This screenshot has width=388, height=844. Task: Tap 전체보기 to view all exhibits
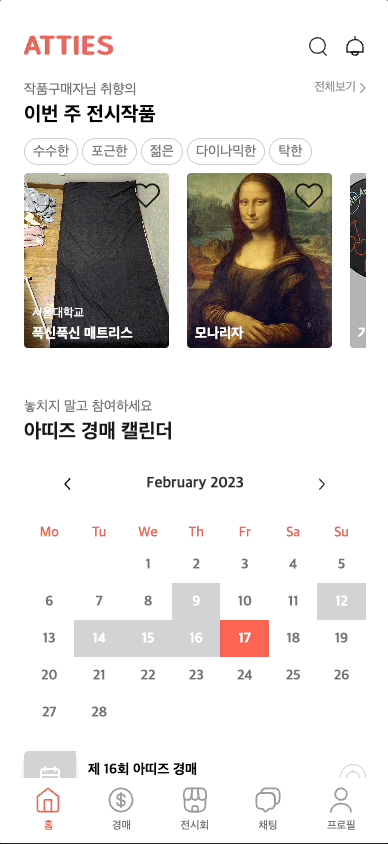[340, 87]
